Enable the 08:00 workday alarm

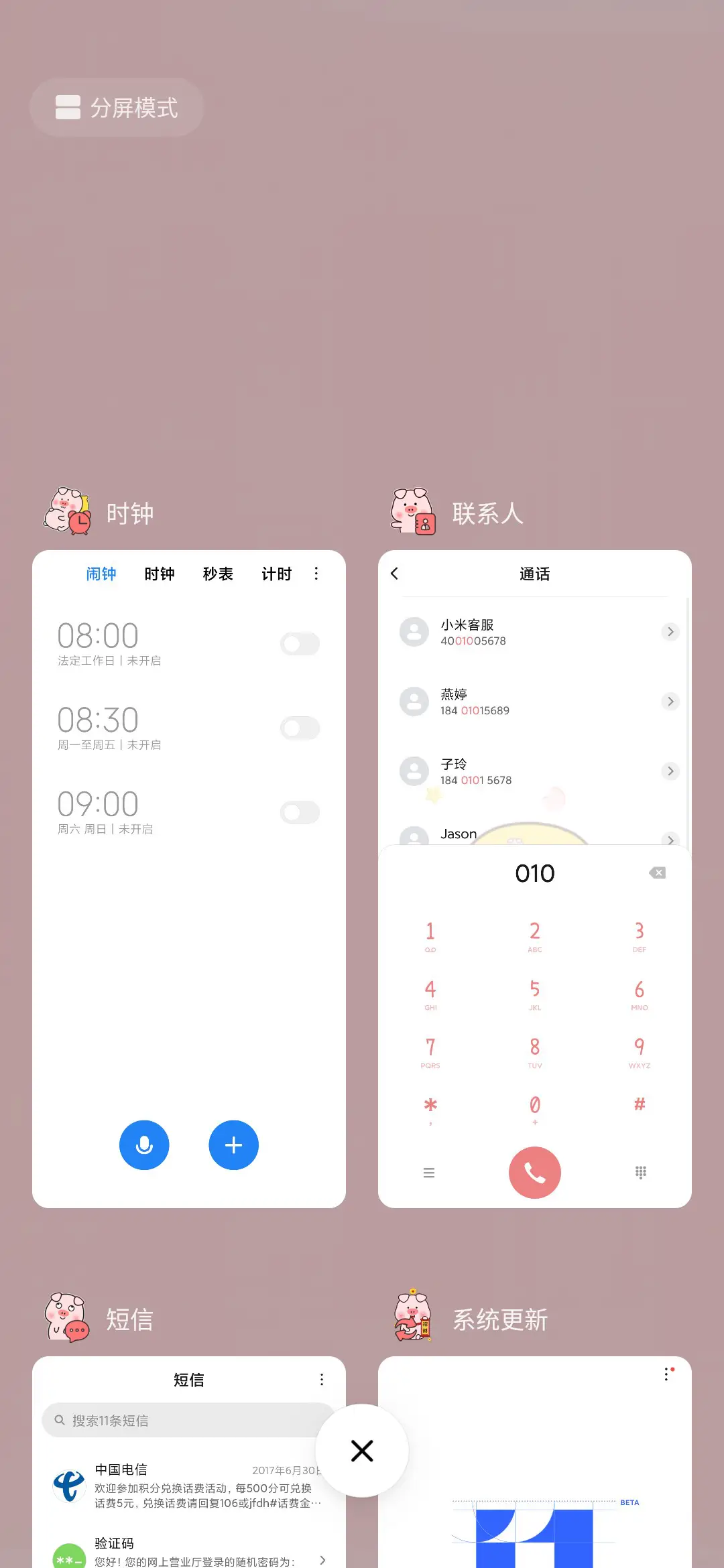click(x=299, y=643)
